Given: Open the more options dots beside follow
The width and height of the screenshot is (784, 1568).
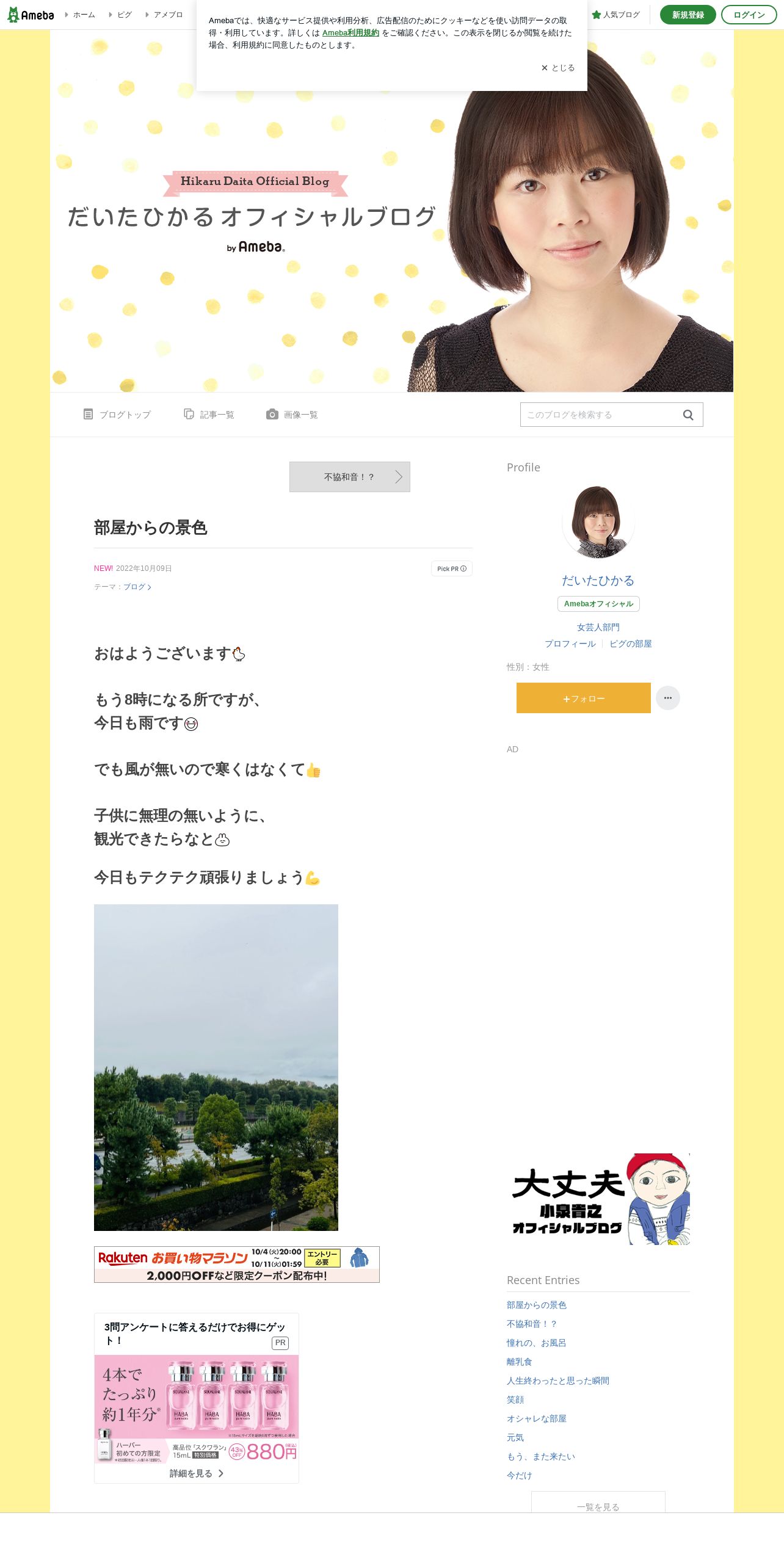Looking at the screenshot, I should pos(668,698).
